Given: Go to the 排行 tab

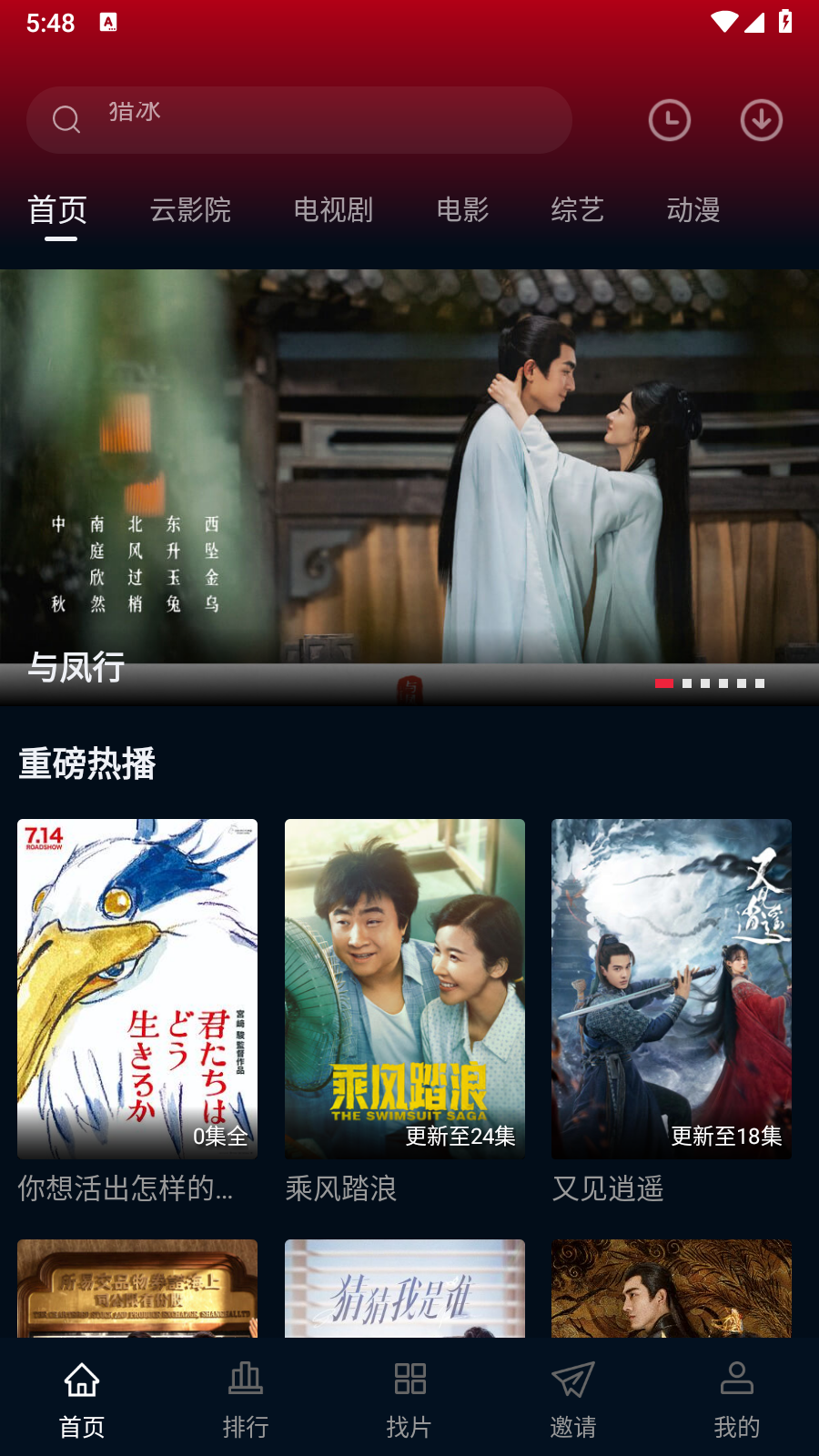Looking at the screenshot, I should [x=246, y=1400].
